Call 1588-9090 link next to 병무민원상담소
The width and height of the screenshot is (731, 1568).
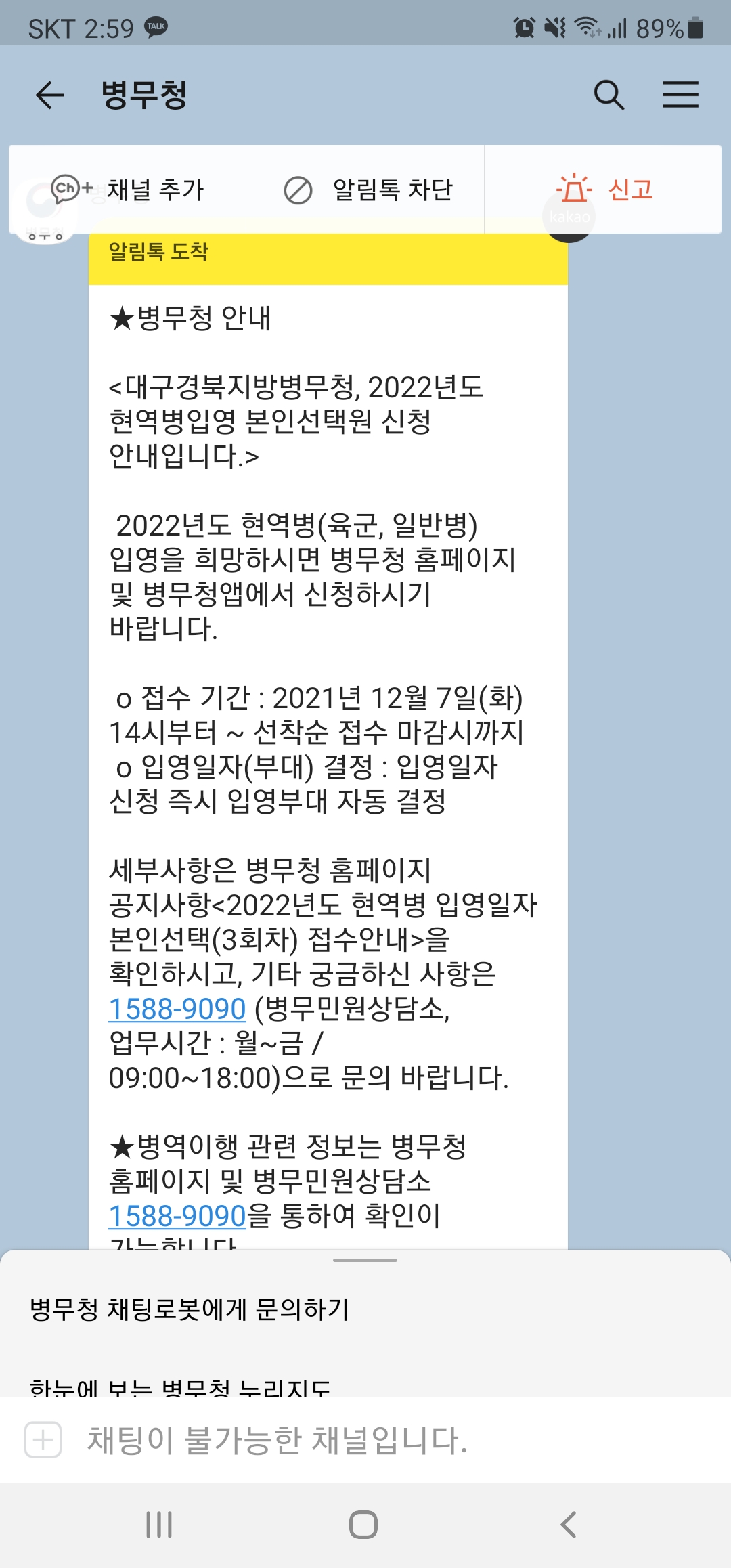(177, 1009)
